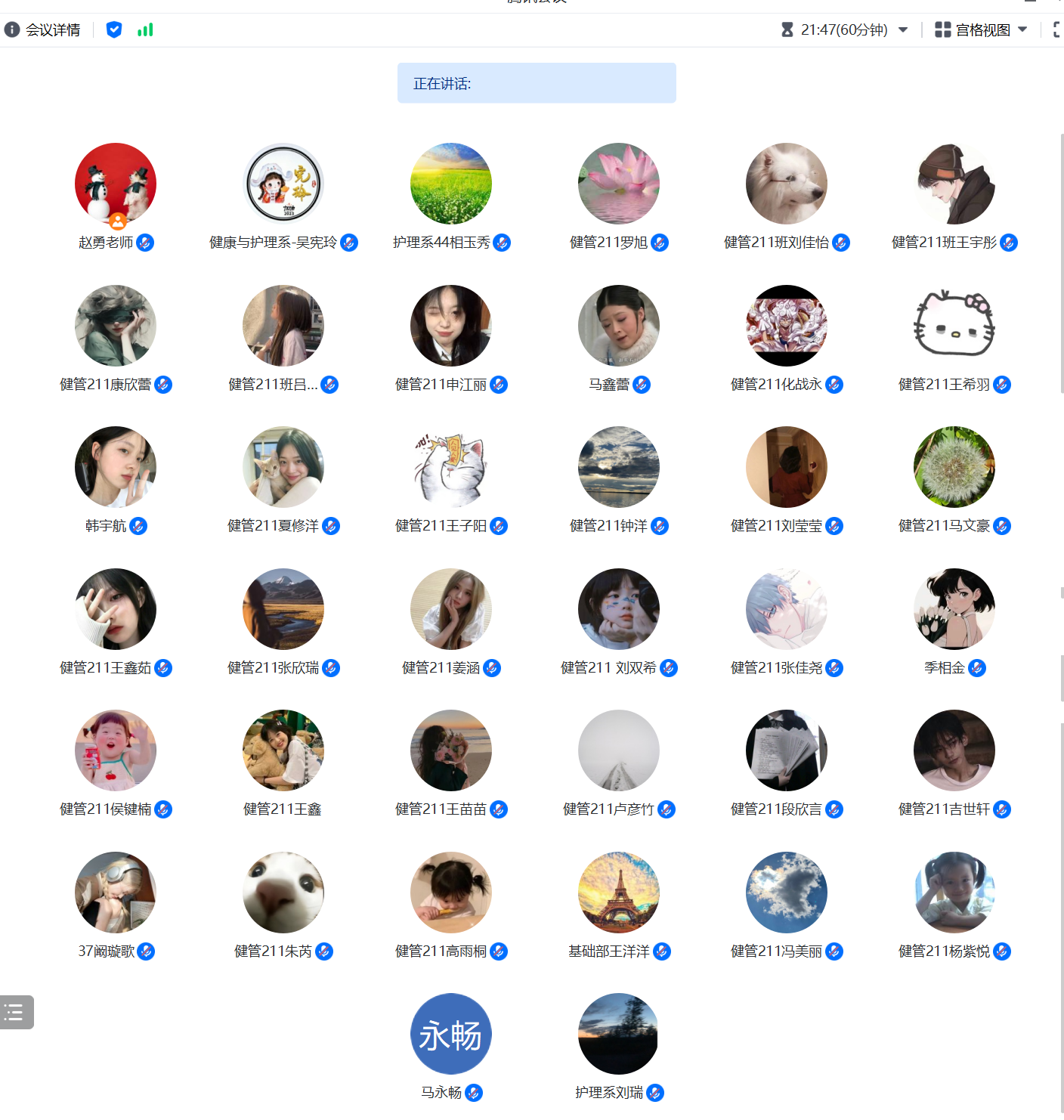1064x1120 pixels.
Task: Select participant 马鑫蕾
Action: [619, 326]
